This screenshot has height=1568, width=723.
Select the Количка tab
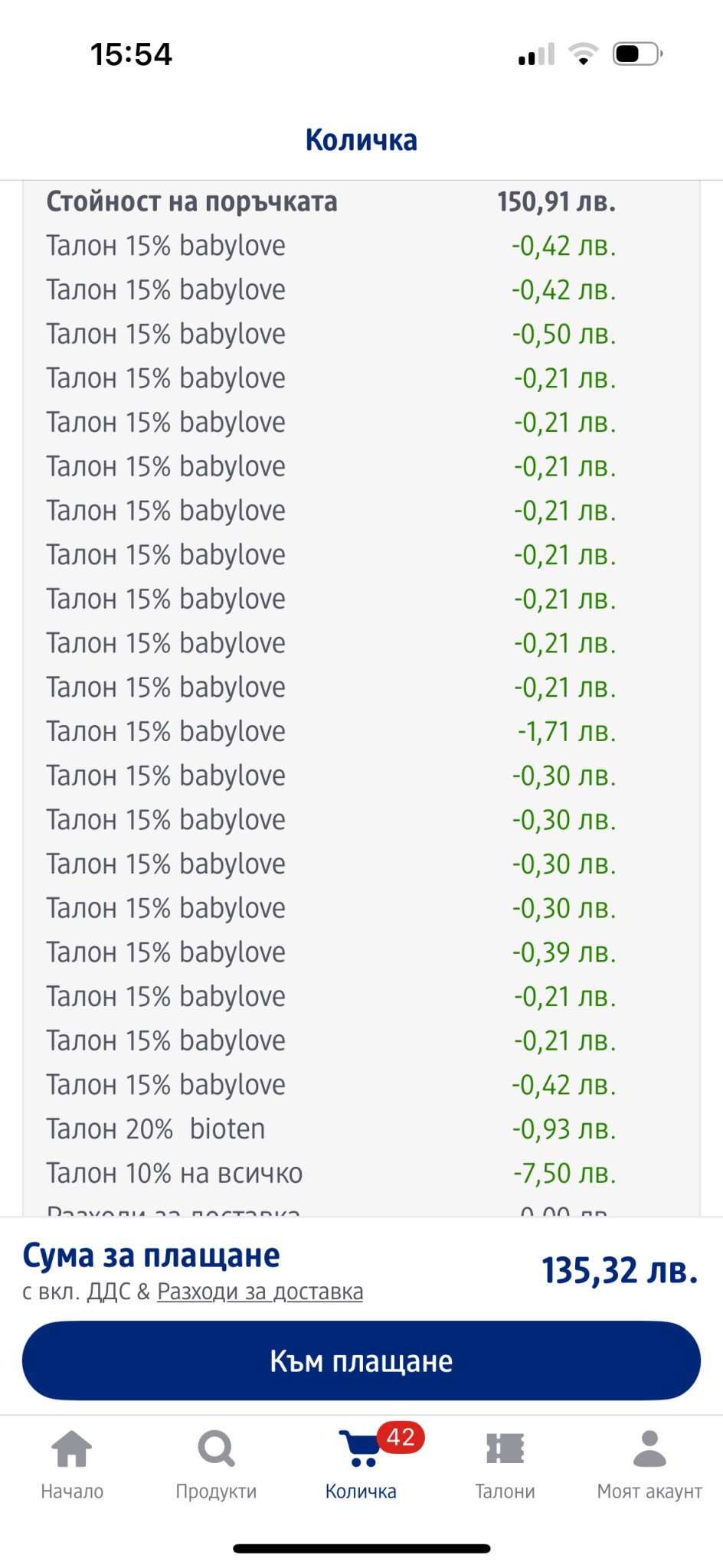(361, 1465)
